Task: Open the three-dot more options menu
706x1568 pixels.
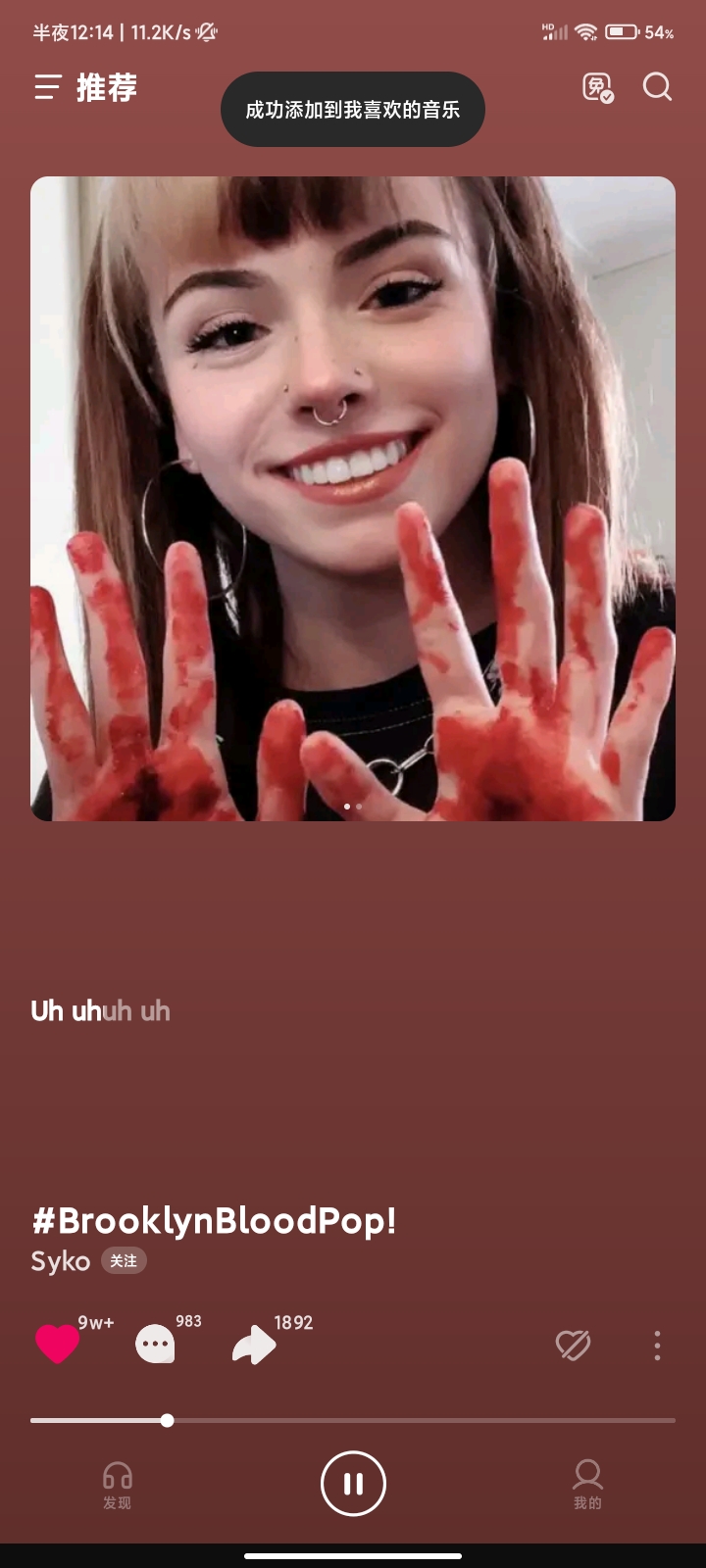Action: (x=657, y=1345)
